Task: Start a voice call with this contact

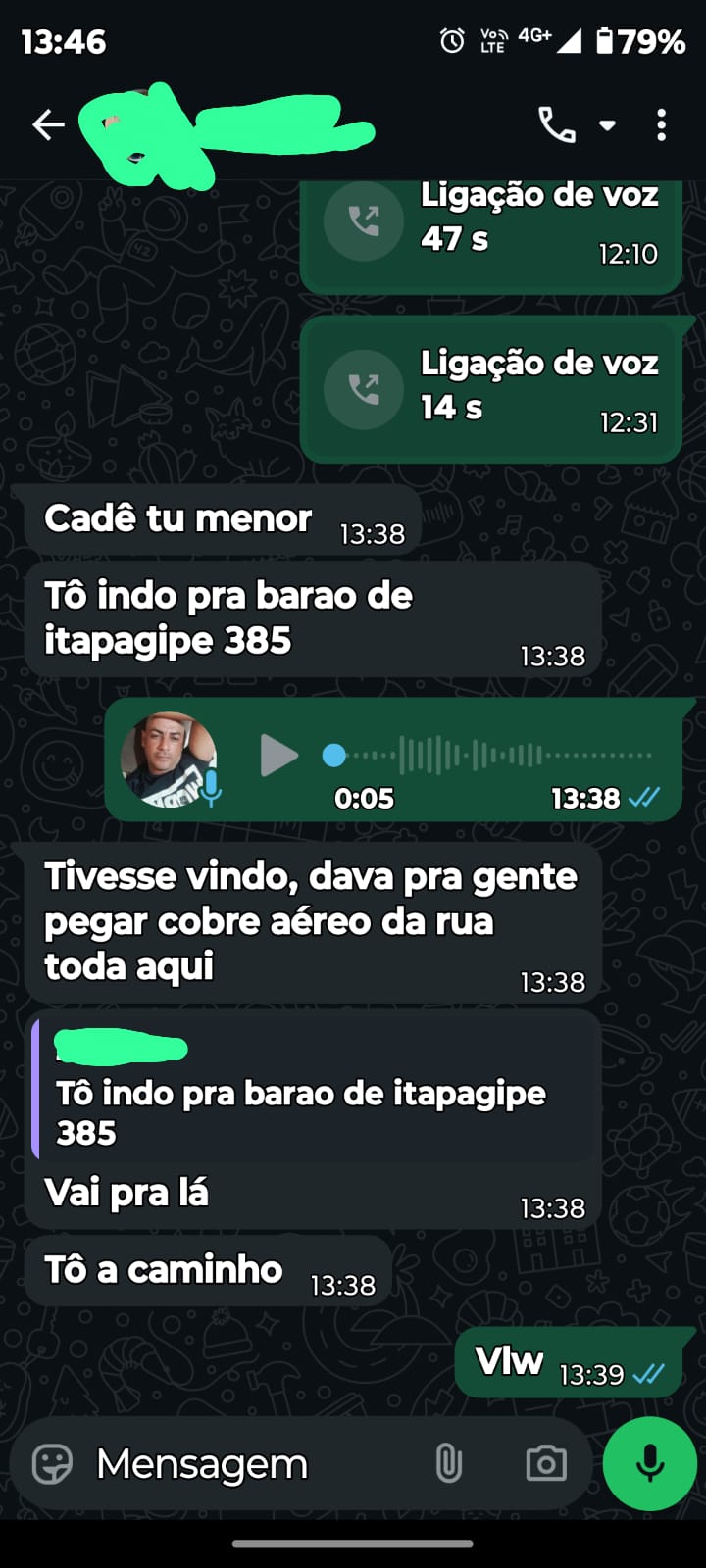Action: click(x=556, y=125)
